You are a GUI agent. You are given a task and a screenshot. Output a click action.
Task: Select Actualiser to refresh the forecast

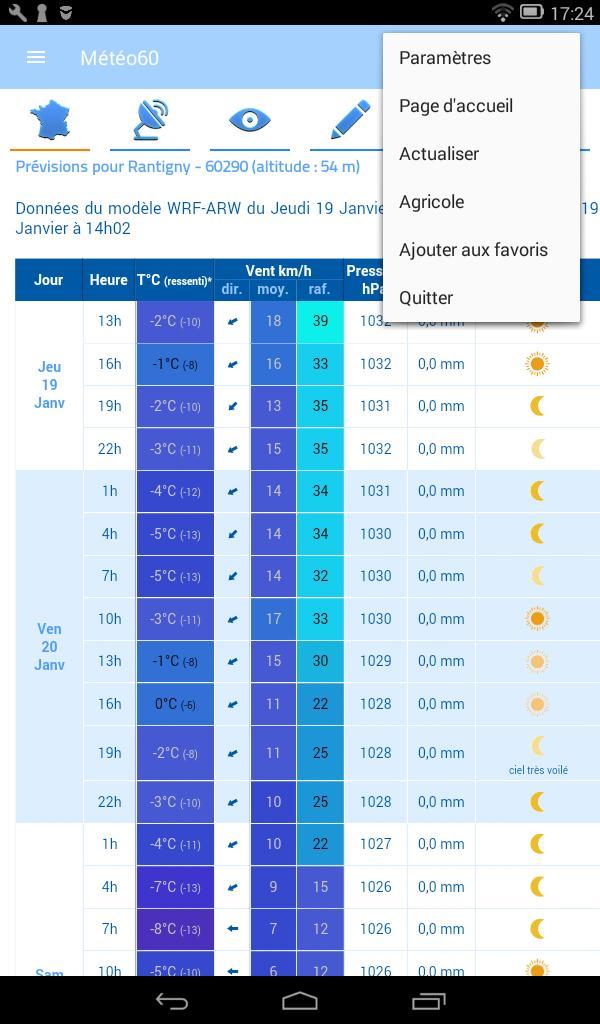(439, 154)
